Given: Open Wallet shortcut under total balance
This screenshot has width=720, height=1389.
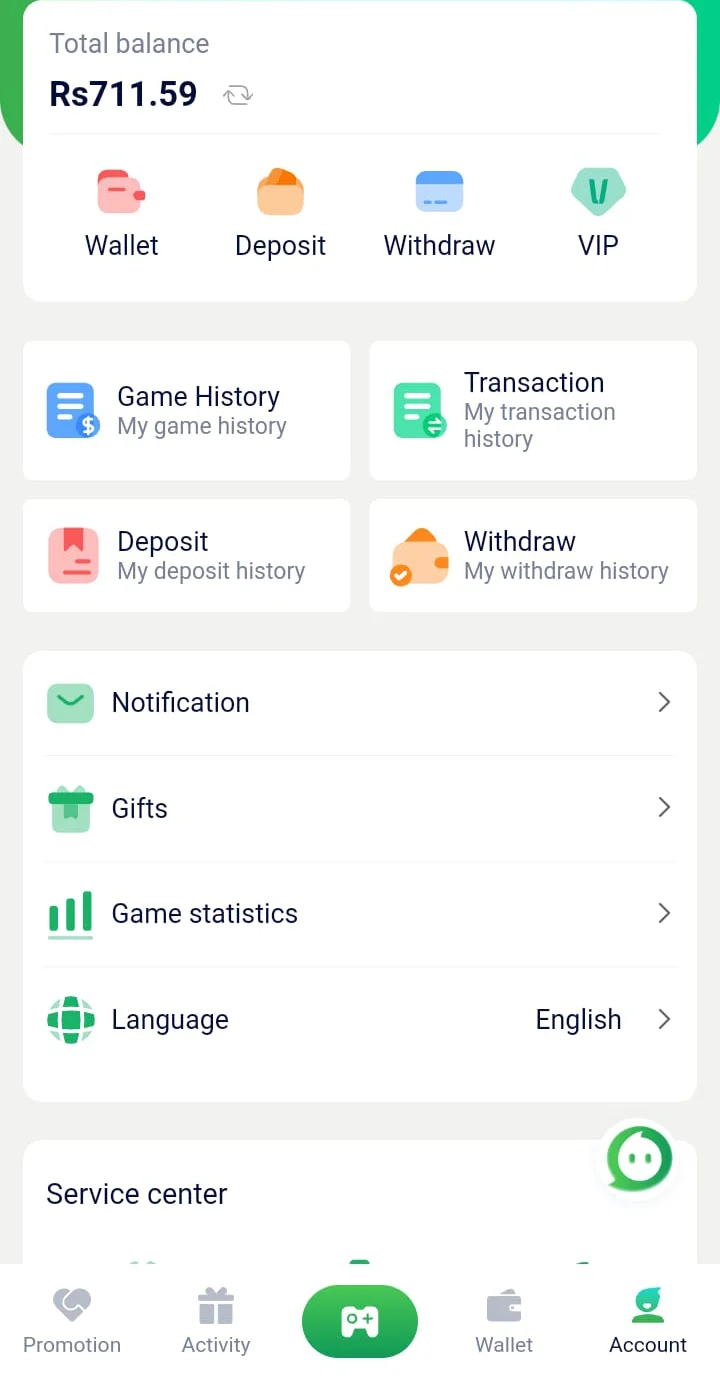Looking at the screenshot, I should pos(122,214).
